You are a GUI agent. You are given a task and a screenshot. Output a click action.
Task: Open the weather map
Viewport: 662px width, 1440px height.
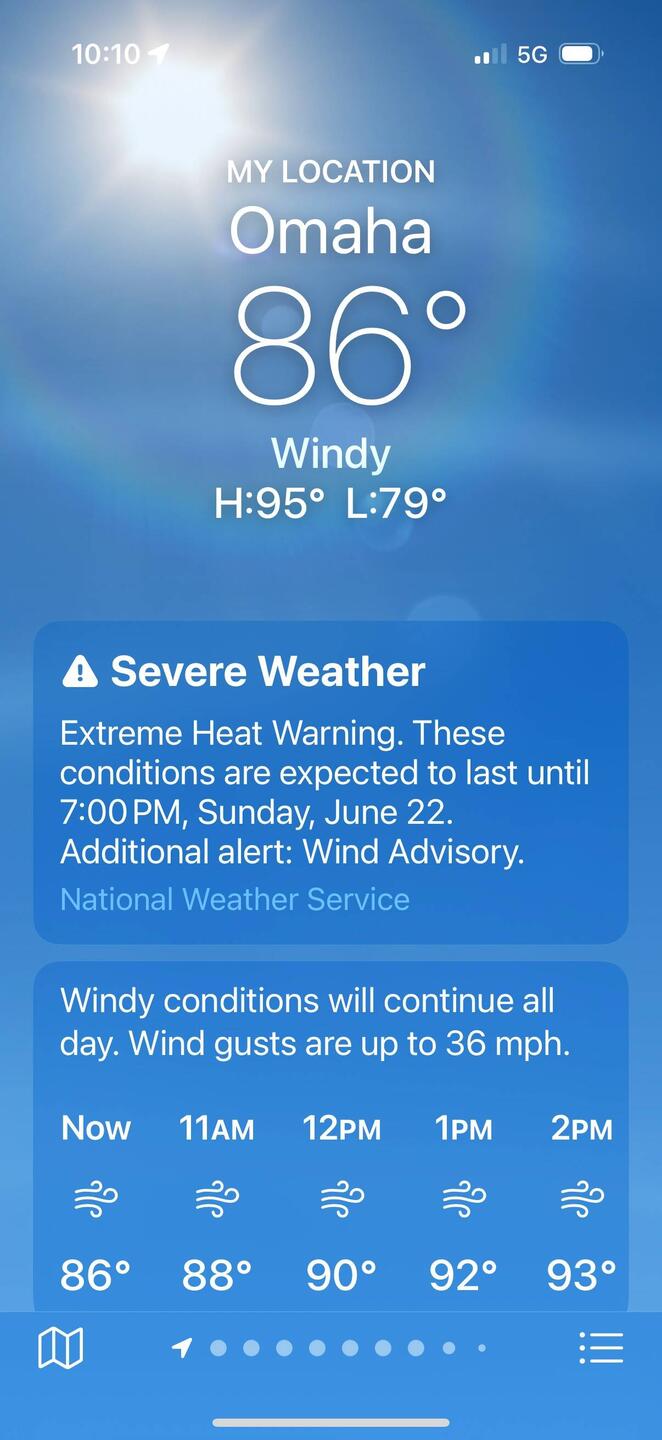pos(60,1348)
